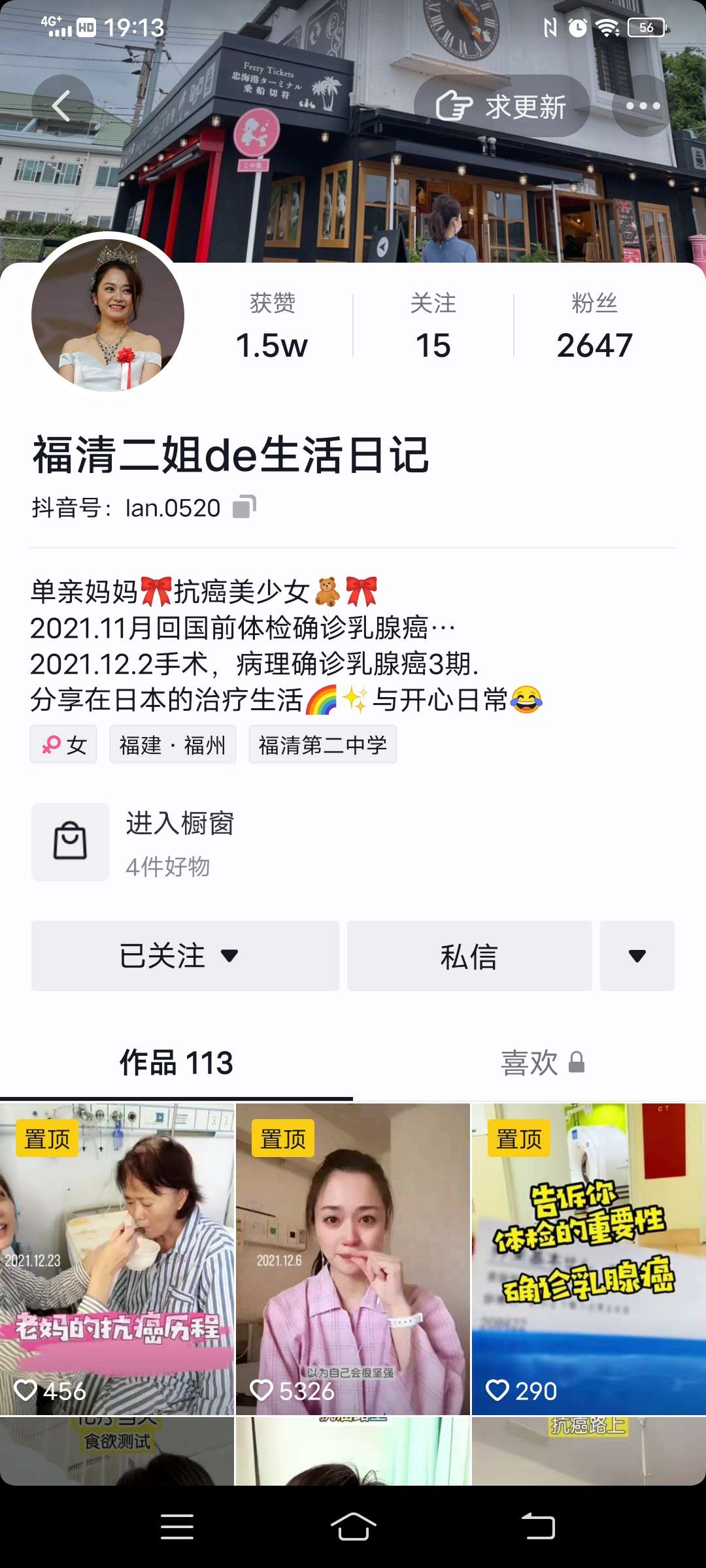The image size is (706, 1568).
Task: Open the 福清第二中学 school tag
Action: 322,745
